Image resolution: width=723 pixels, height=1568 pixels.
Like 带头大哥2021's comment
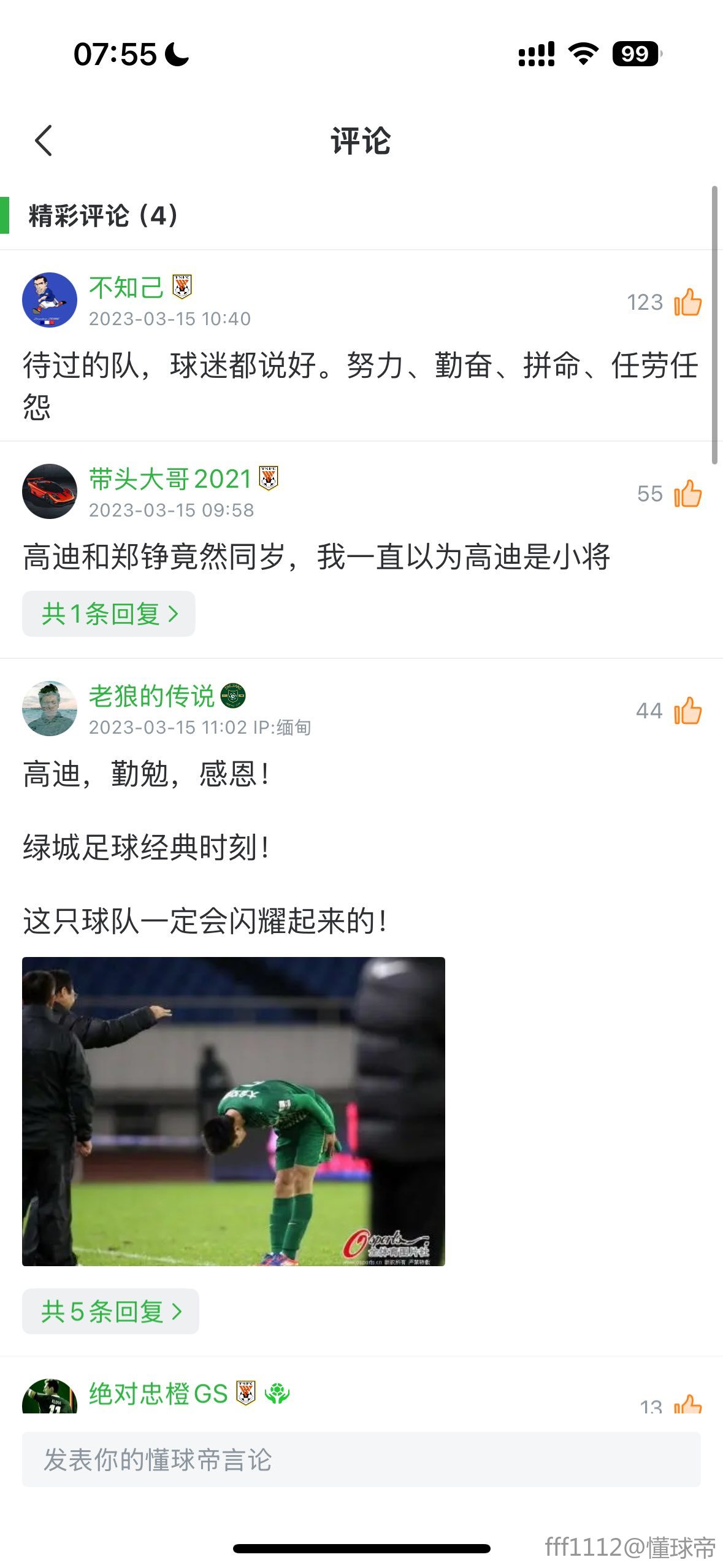coord(687,494)
